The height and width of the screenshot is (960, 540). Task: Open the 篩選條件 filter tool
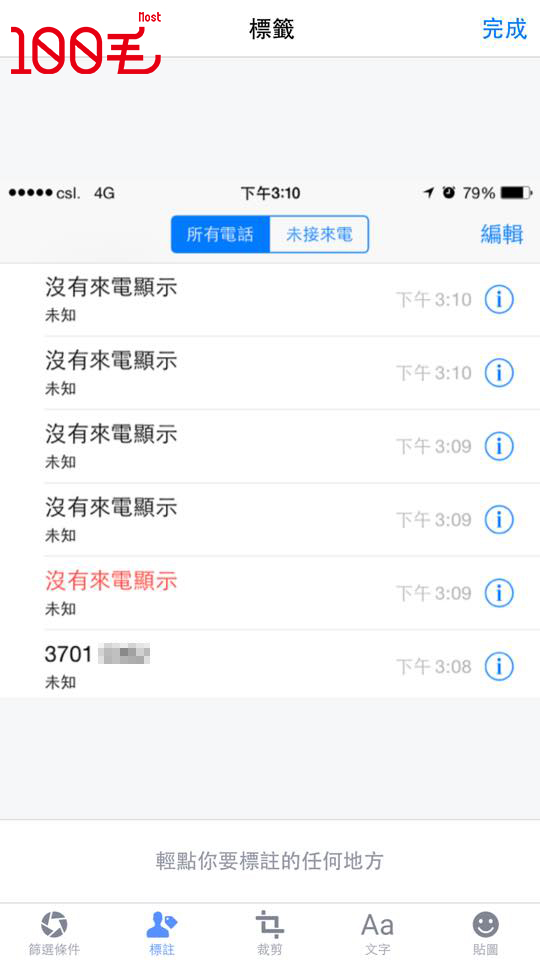tap(54, 934)
